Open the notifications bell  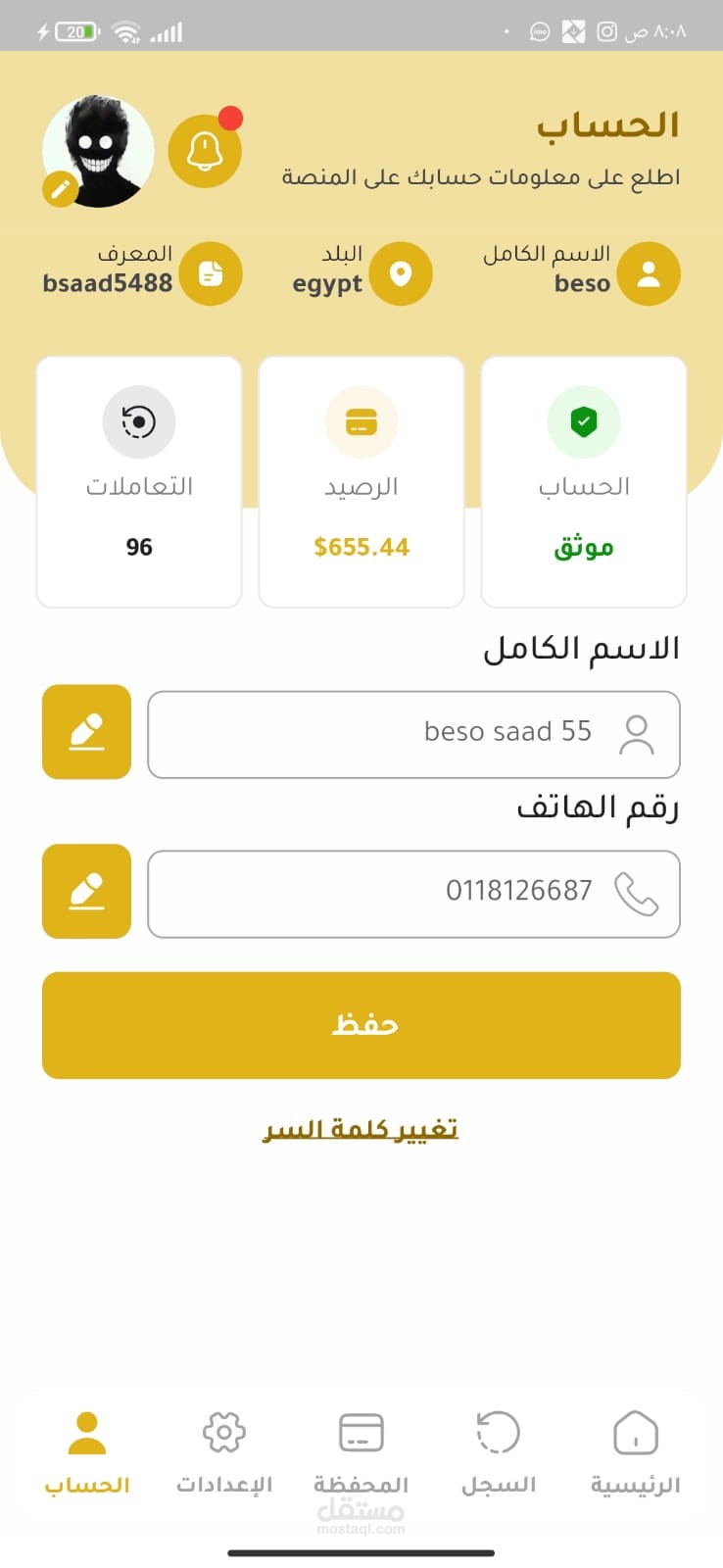click(x=205, y=151)
